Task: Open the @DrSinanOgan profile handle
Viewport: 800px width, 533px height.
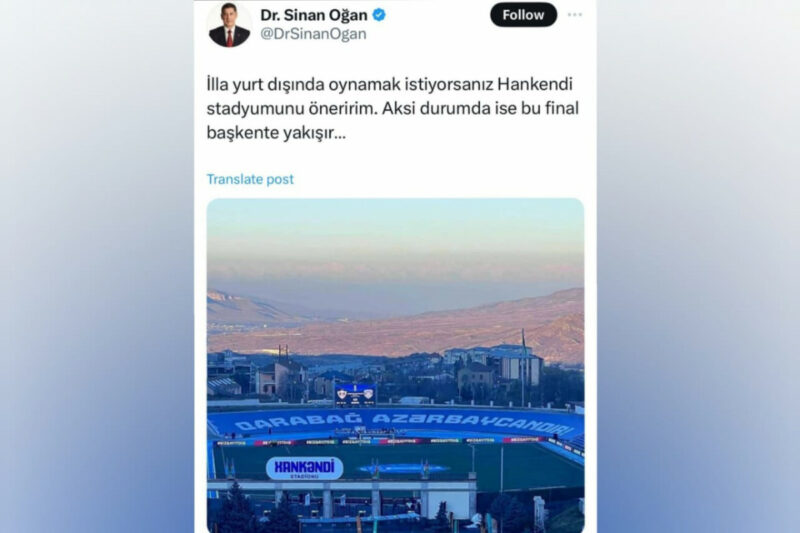Action: (x=313, y=34)
